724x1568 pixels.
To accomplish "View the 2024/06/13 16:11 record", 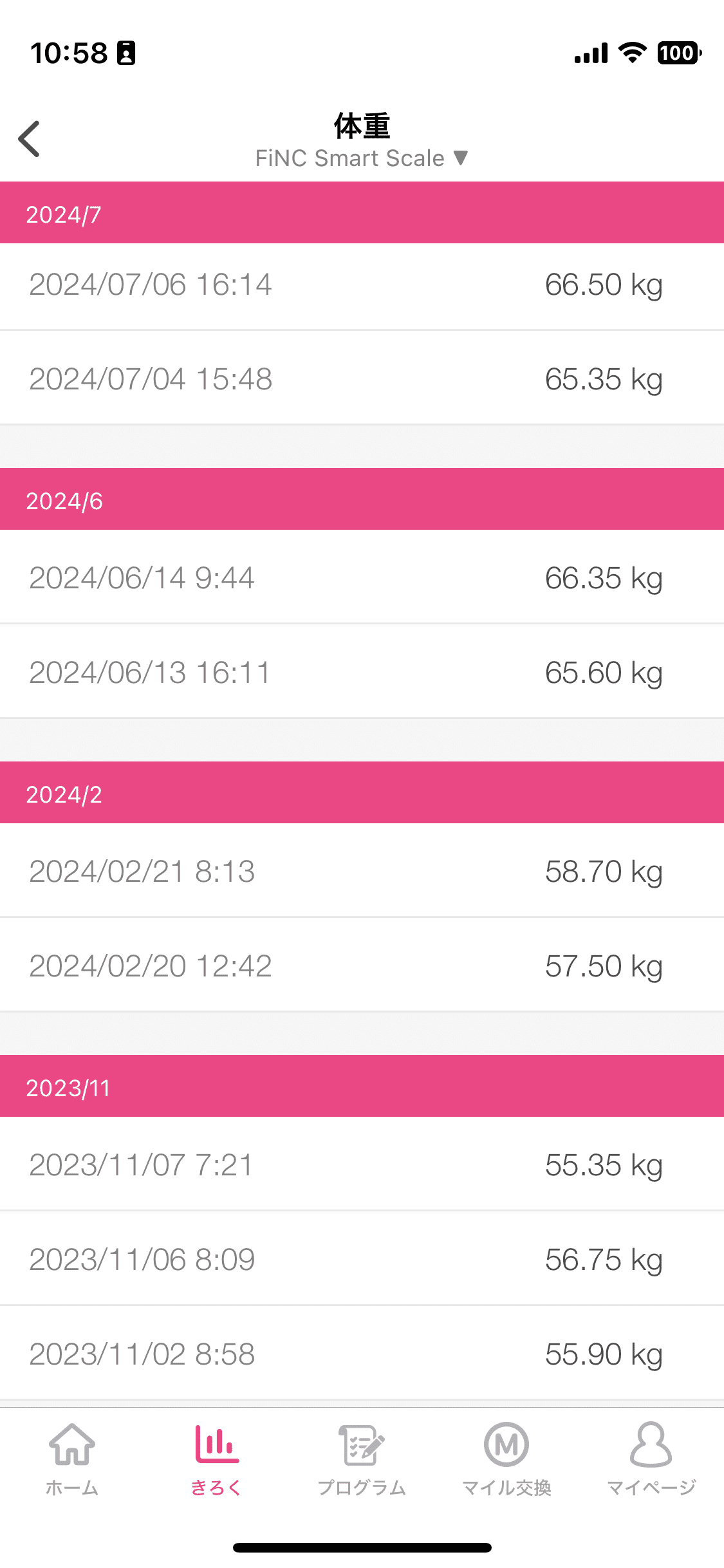I will [x=362, y=671].
